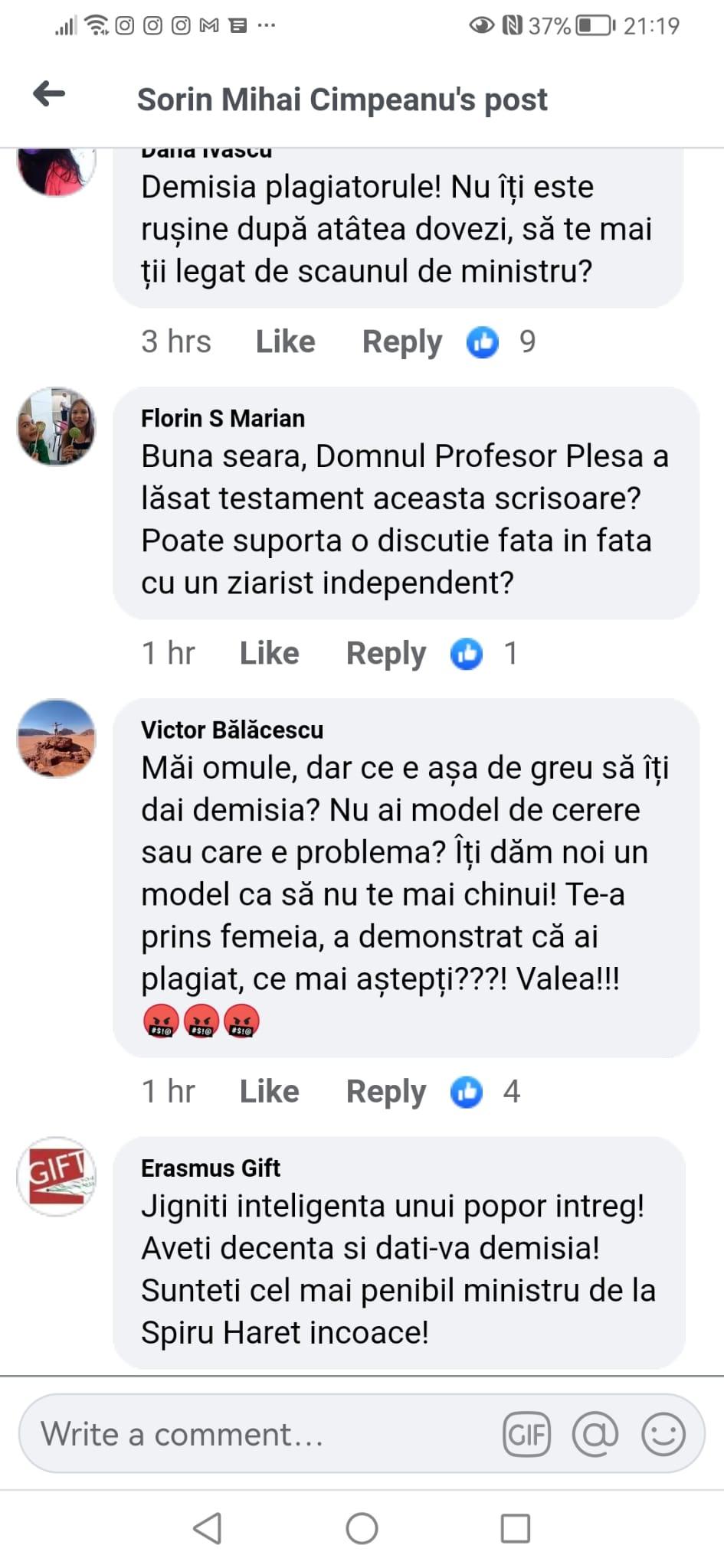724x1568 pixels.
Task: Focus the Write a comment field
Action: (x=253, y=1434)
